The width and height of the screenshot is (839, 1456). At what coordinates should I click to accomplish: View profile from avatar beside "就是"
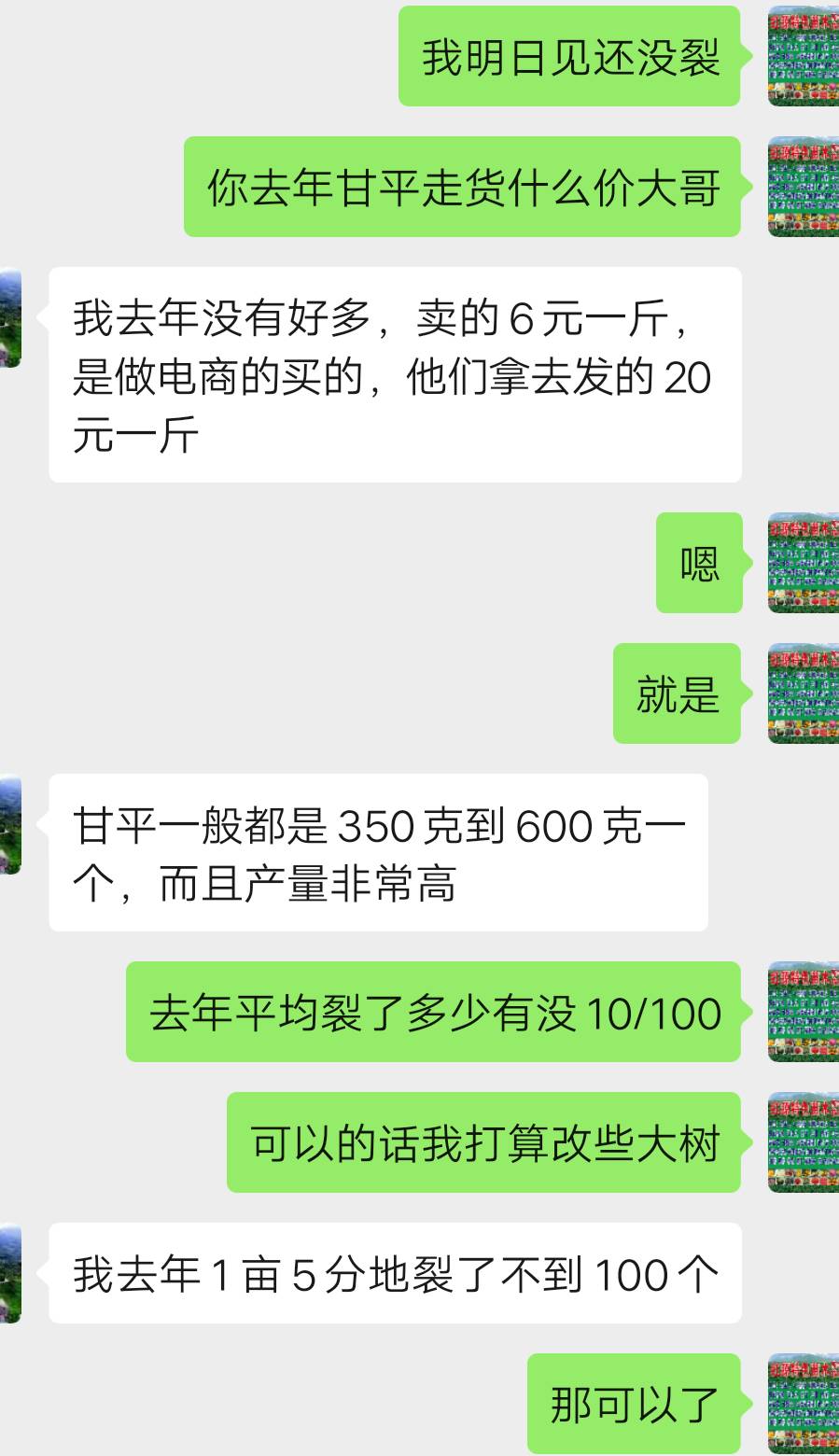[802, 693]
